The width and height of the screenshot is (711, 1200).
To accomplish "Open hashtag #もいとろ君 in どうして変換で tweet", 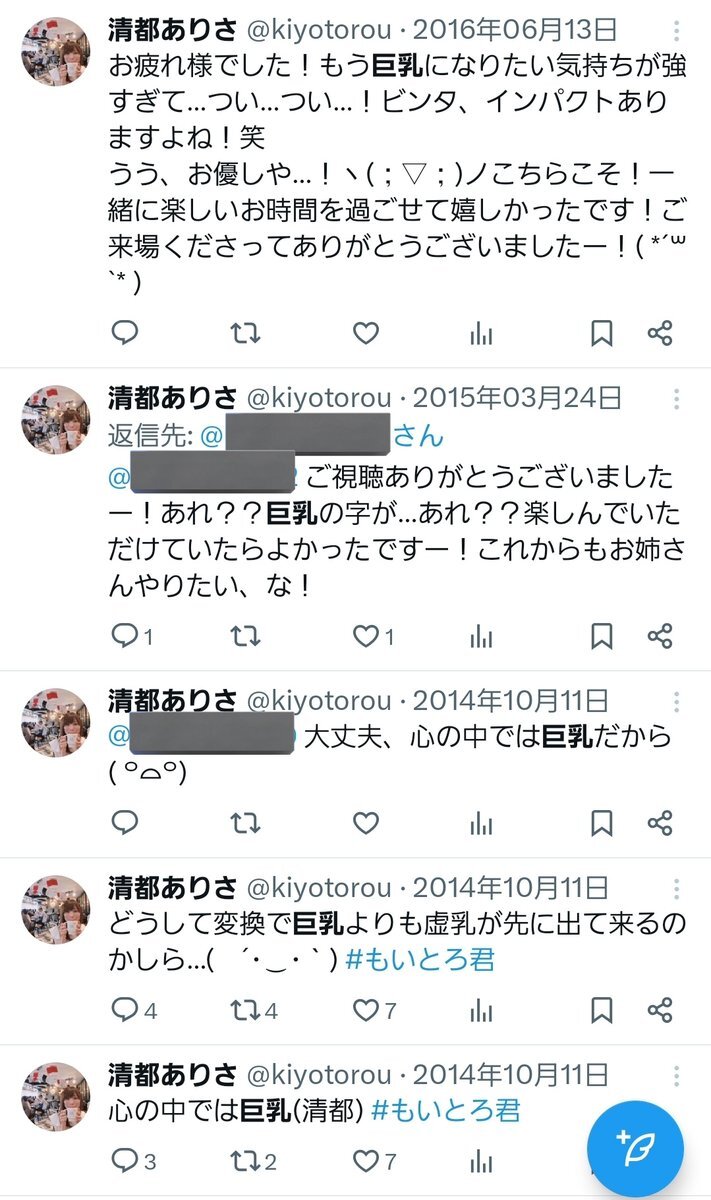I will (420, 960).
